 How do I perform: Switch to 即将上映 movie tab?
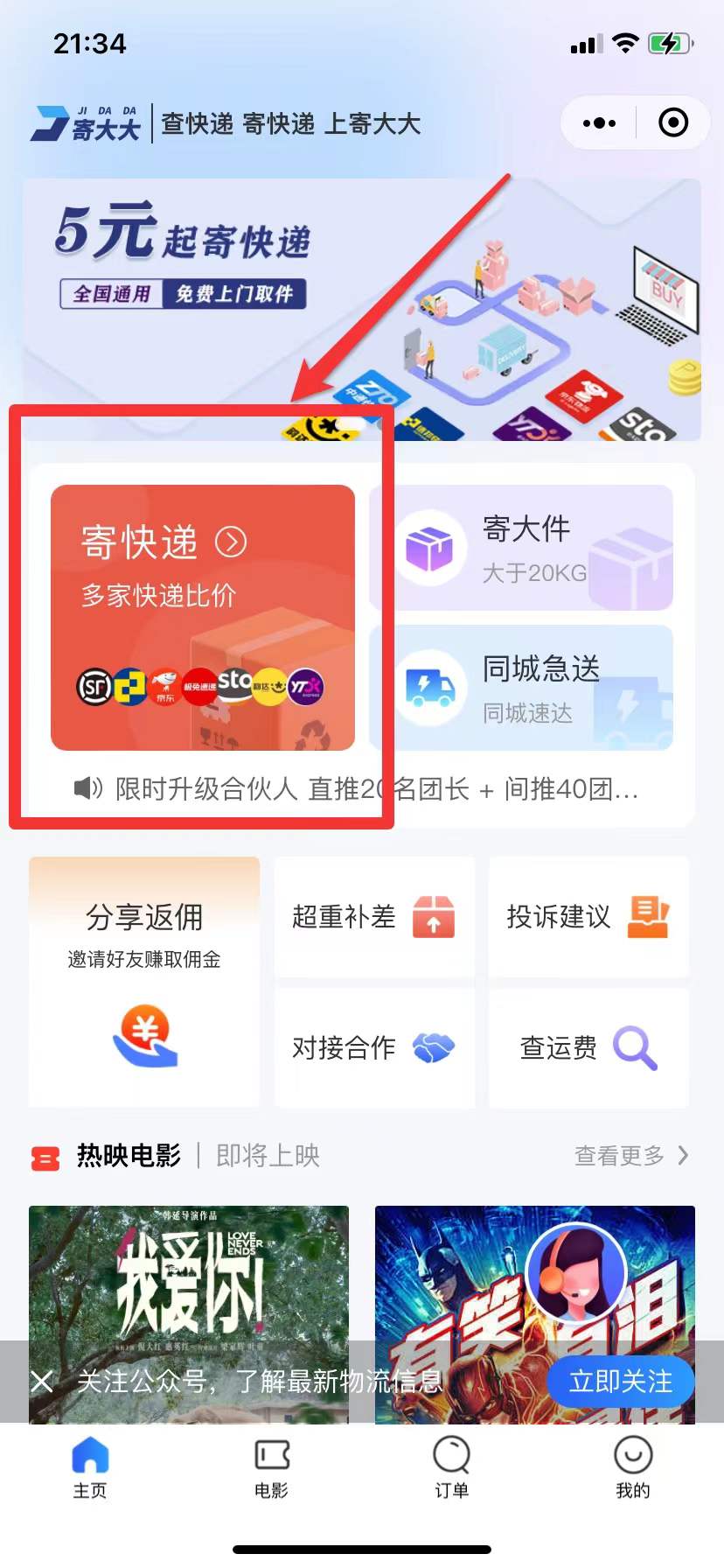[x=268, y=1156]
